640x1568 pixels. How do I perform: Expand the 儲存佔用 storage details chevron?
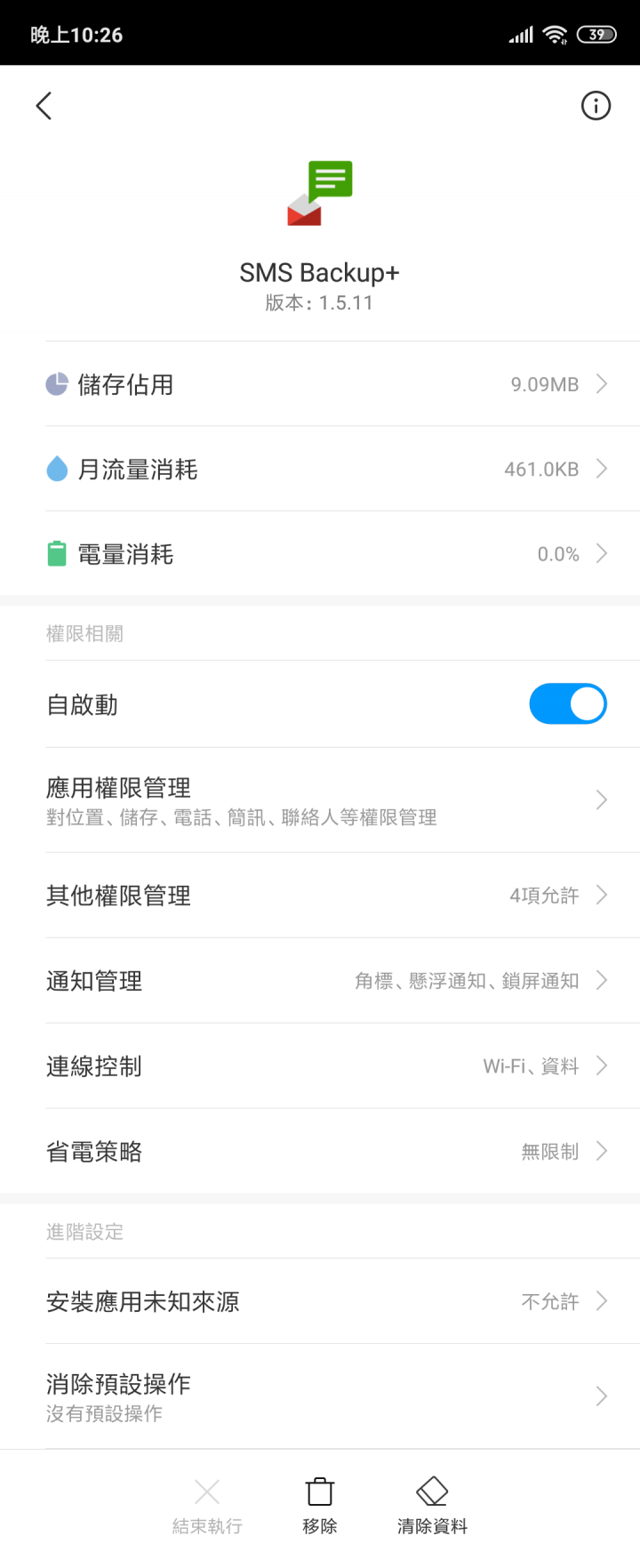[x=603, y=383]
